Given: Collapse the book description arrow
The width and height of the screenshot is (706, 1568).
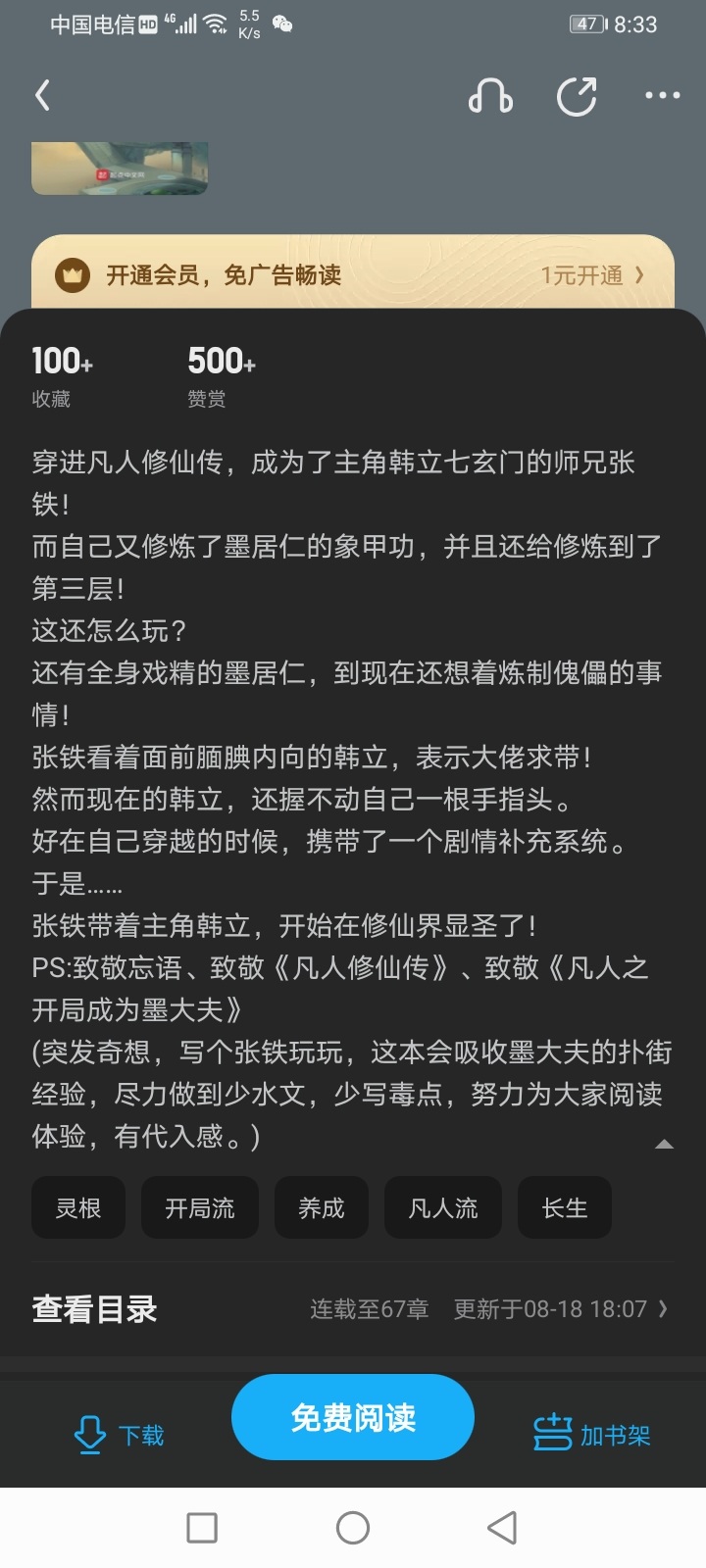Looking at the screenshot, I should [664, 1144].
